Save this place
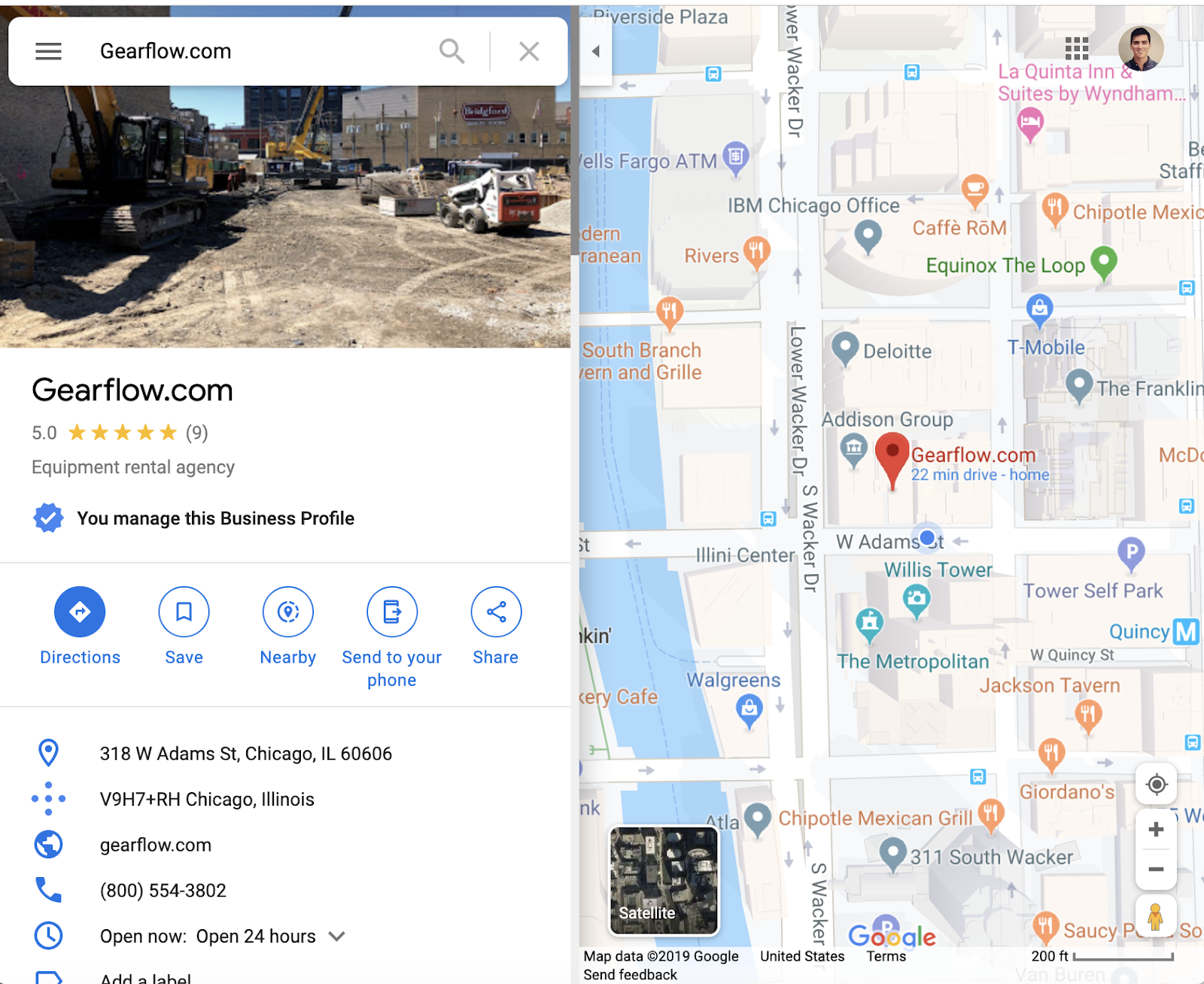This screenshot has width=1204, height=984. point(184,612)
